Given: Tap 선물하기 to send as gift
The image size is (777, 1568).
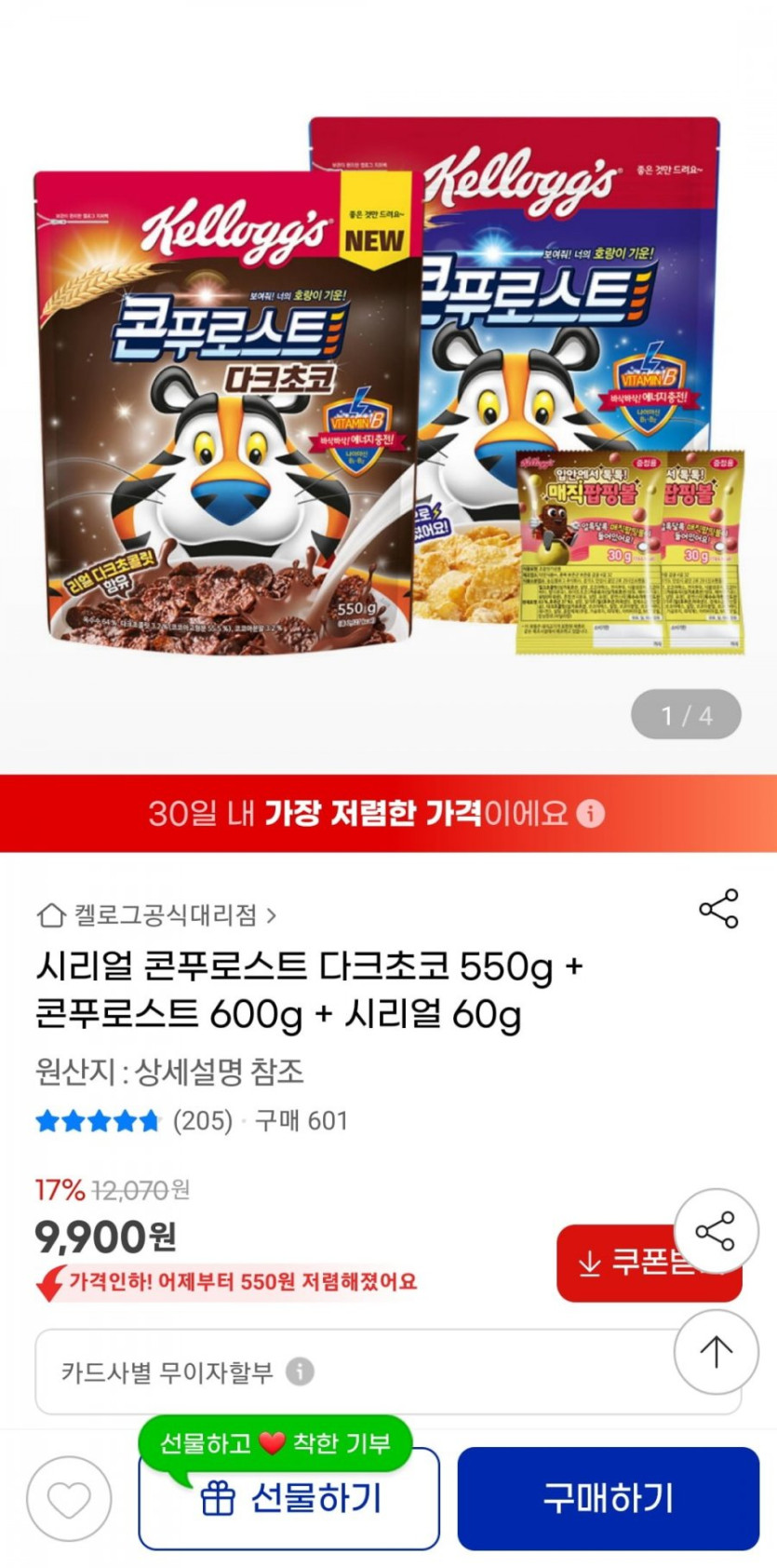Looking at the screenshot, I should click(x=289, y=1498).
